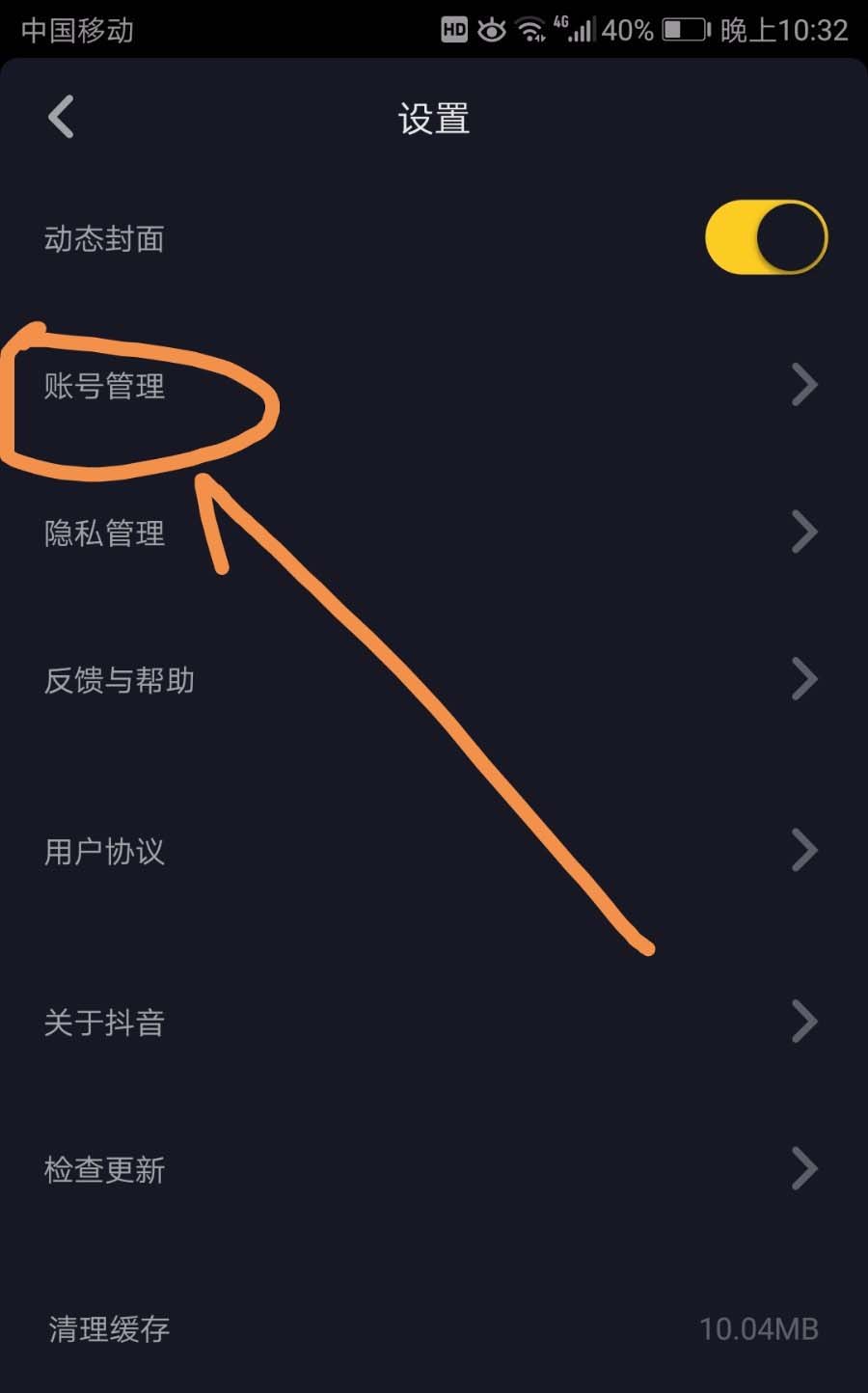This screenshot has width=868, height=1393.
Task: Go back from the 设置 page
Action: [61, 118]
